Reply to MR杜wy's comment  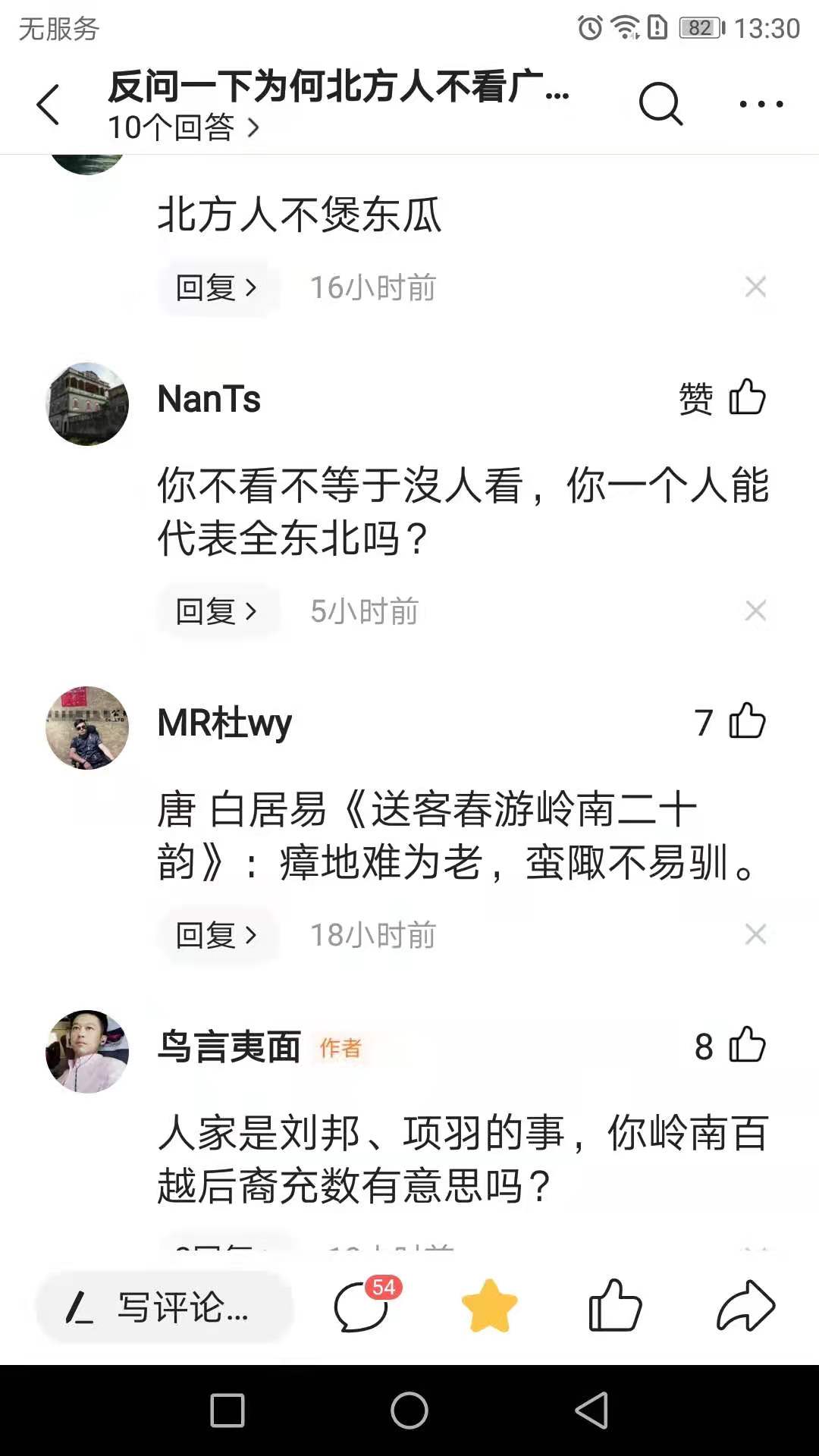tap(217, 935)
